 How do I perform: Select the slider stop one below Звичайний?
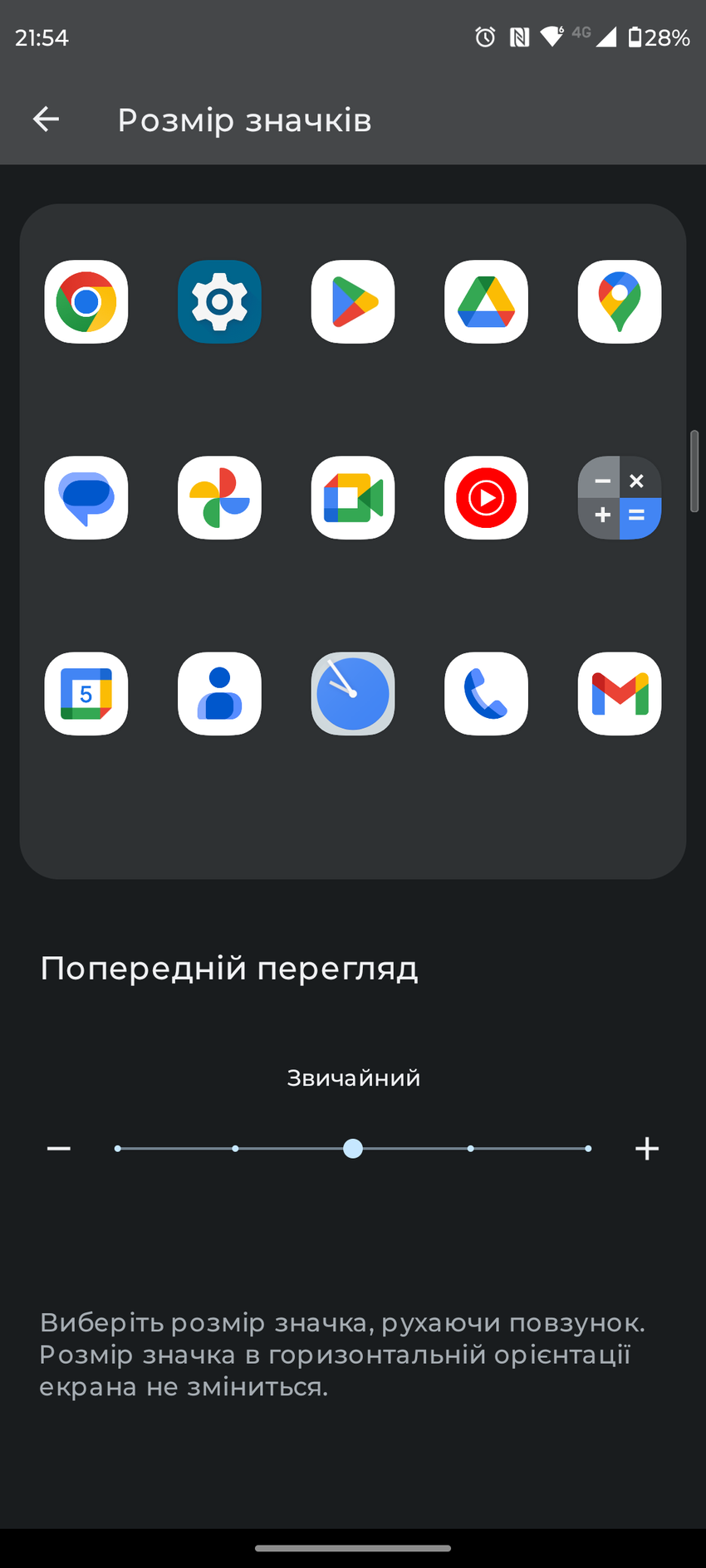[x=236, y=1148]
